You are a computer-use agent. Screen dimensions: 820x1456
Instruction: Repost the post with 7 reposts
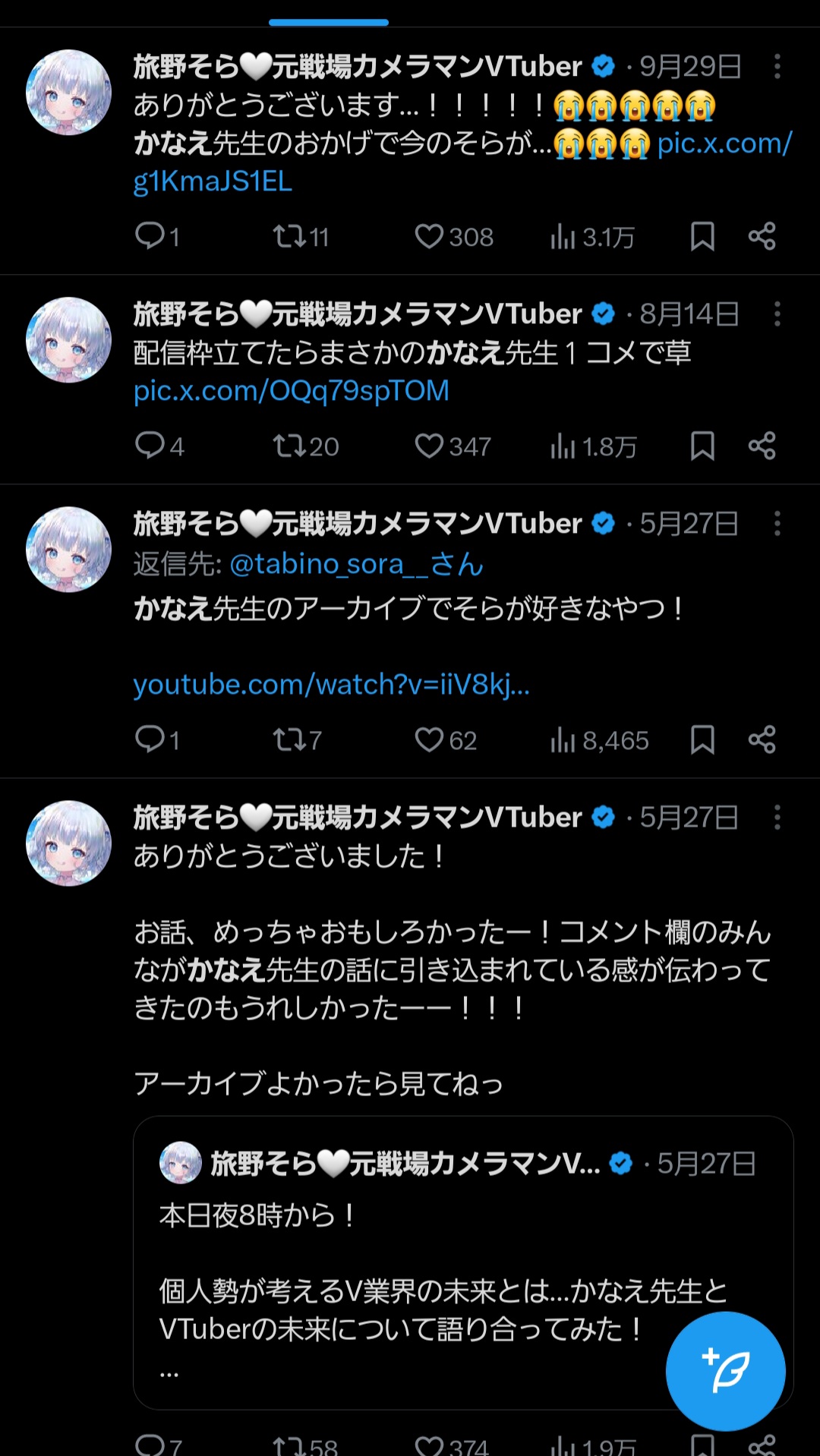point(289,739)
